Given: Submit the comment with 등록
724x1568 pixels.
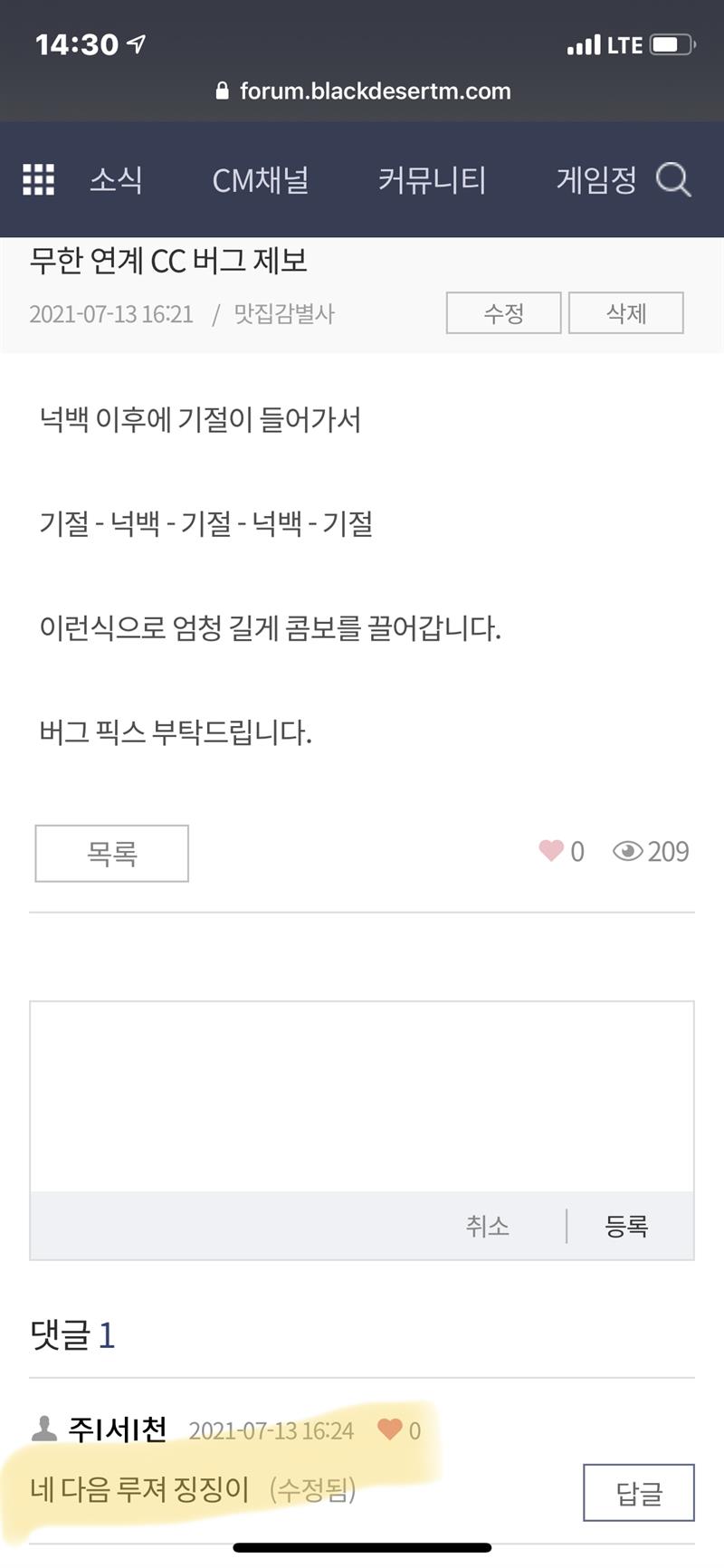Looking at the screenshot, I should click(626, 1226).
